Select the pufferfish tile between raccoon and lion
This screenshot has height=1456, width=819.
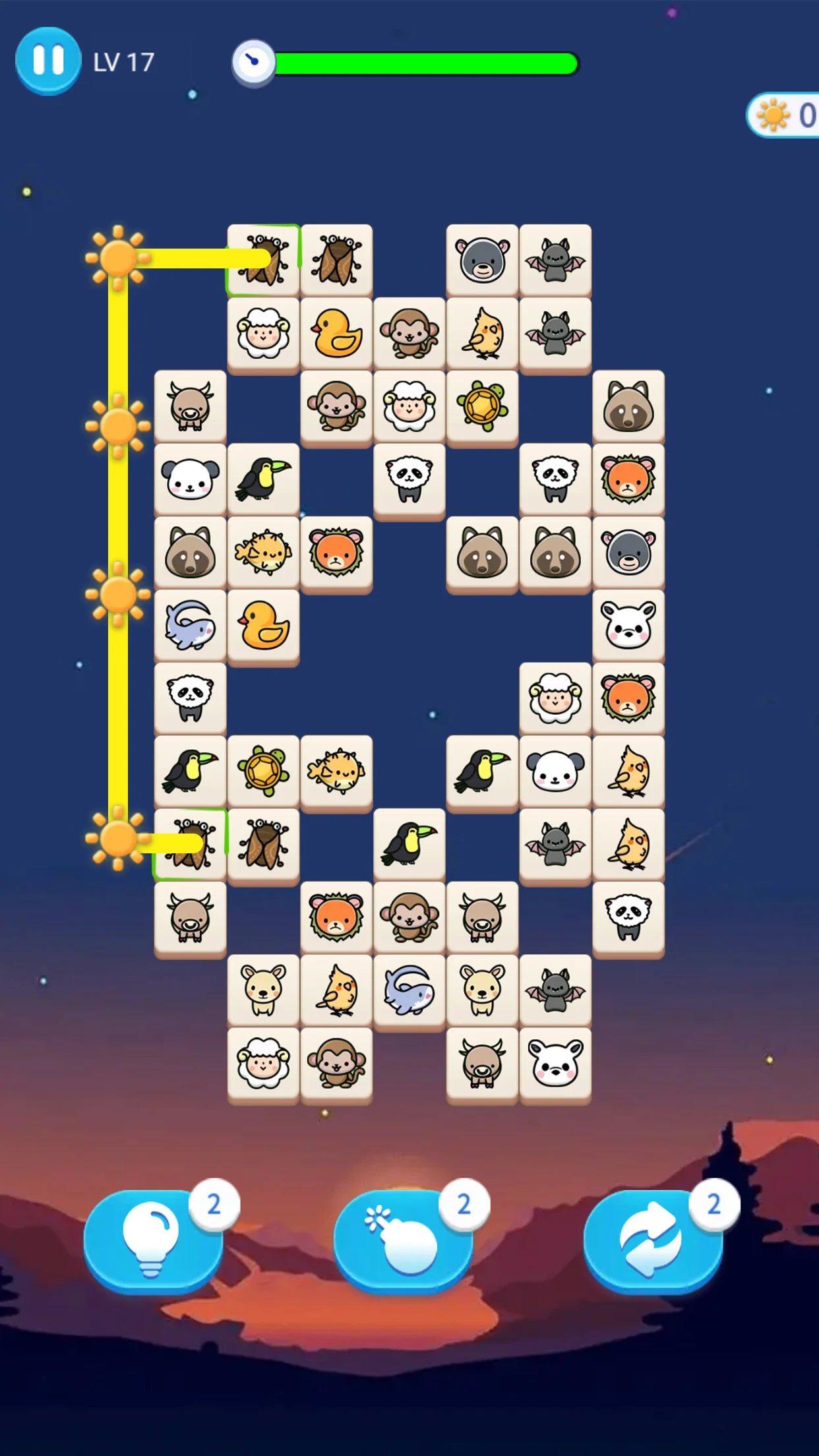coord(263,552)
